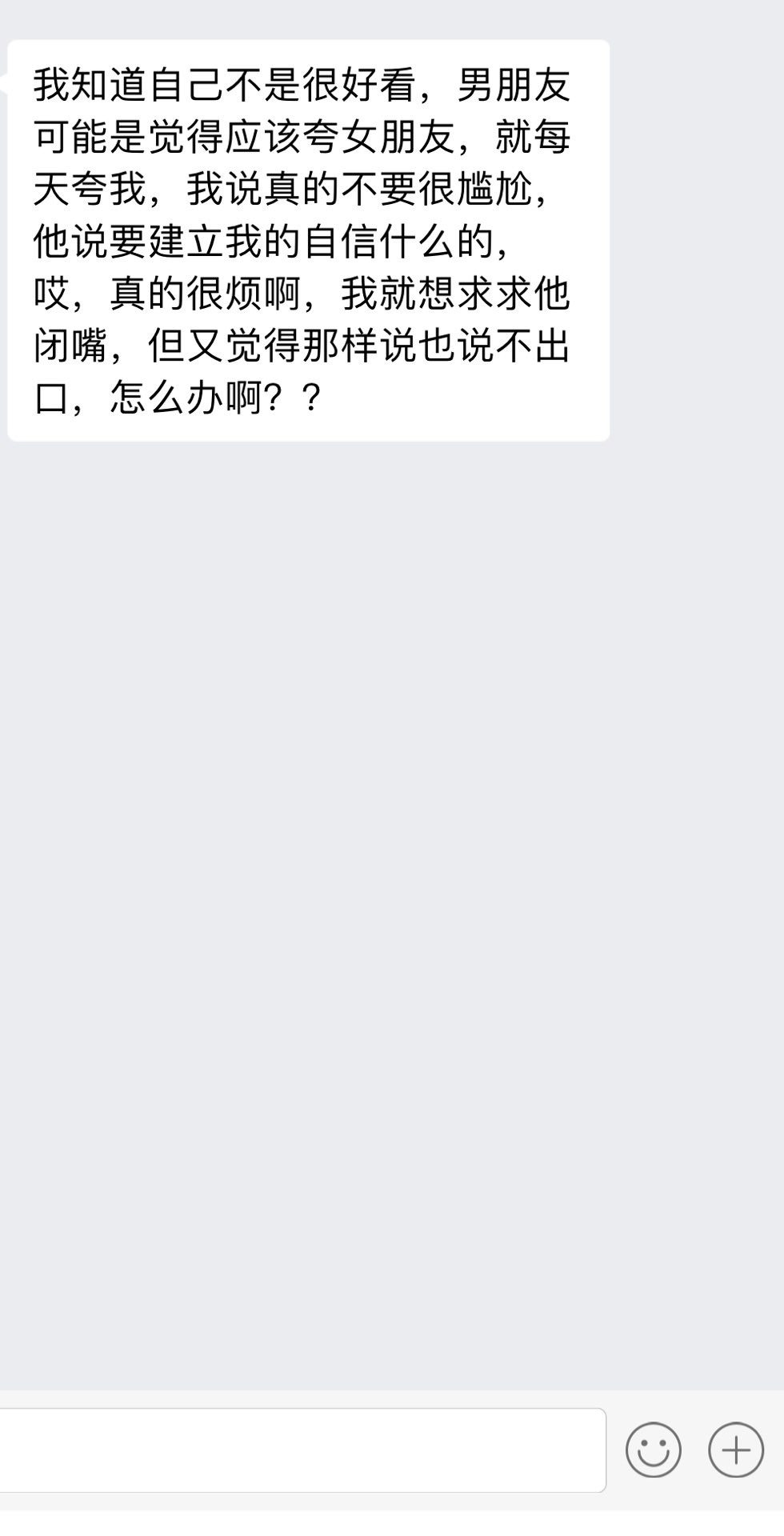Screen dimensions: 784x1536
Task: Open the emoji picker
Action: (653, 1450)
